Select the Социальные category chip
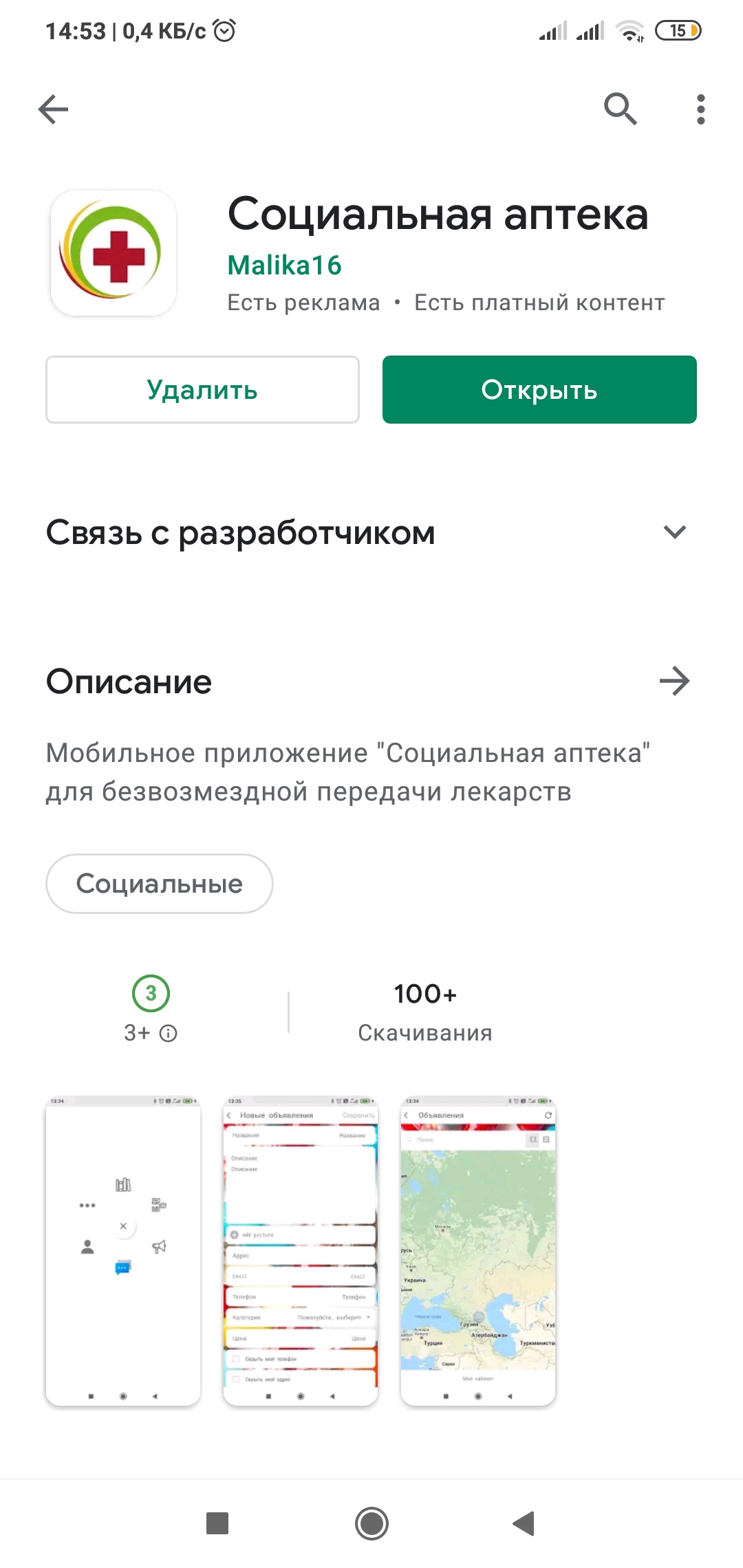Image resolution: width=743 pixels, height=1568 pixels. click(x=159, y=884)
